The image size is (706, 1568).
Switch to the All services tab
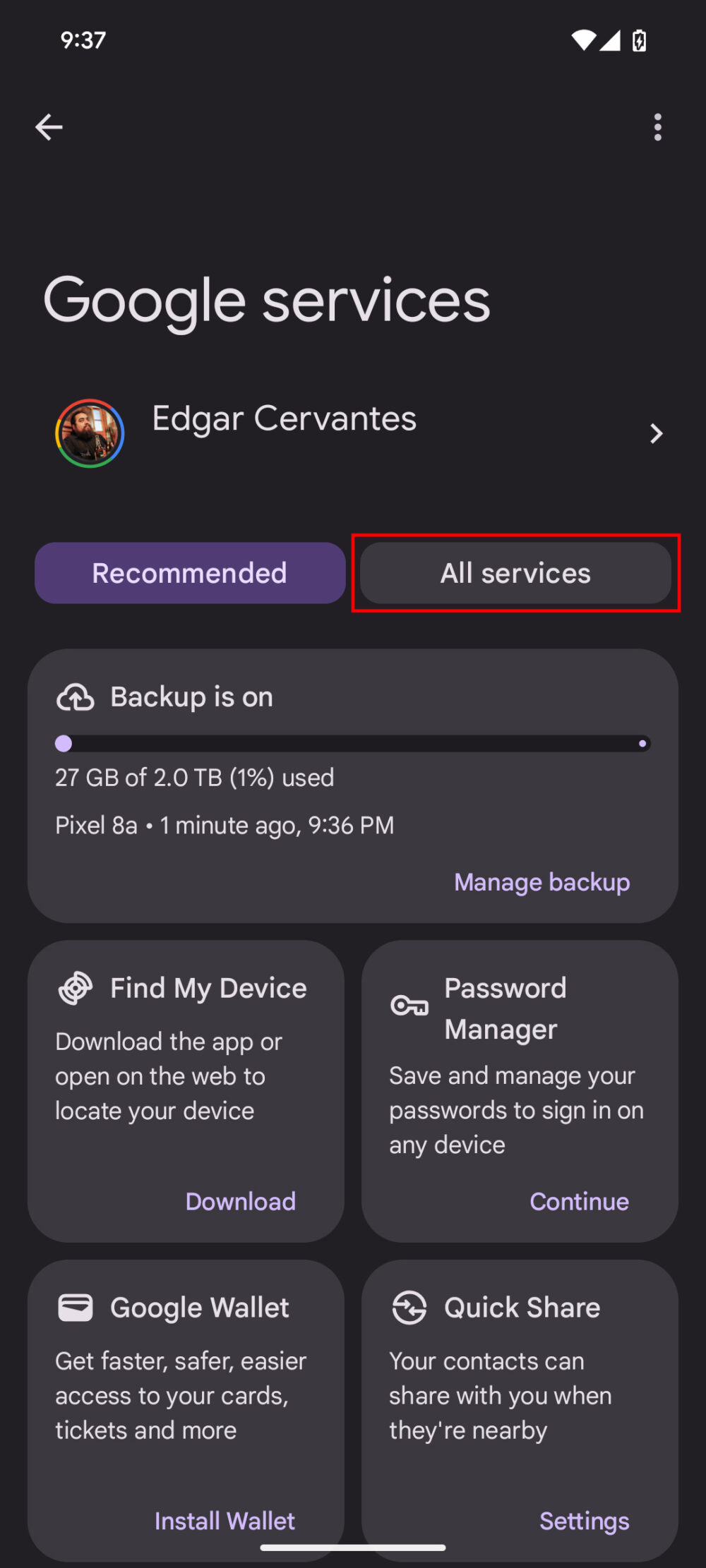click(515, 573)
